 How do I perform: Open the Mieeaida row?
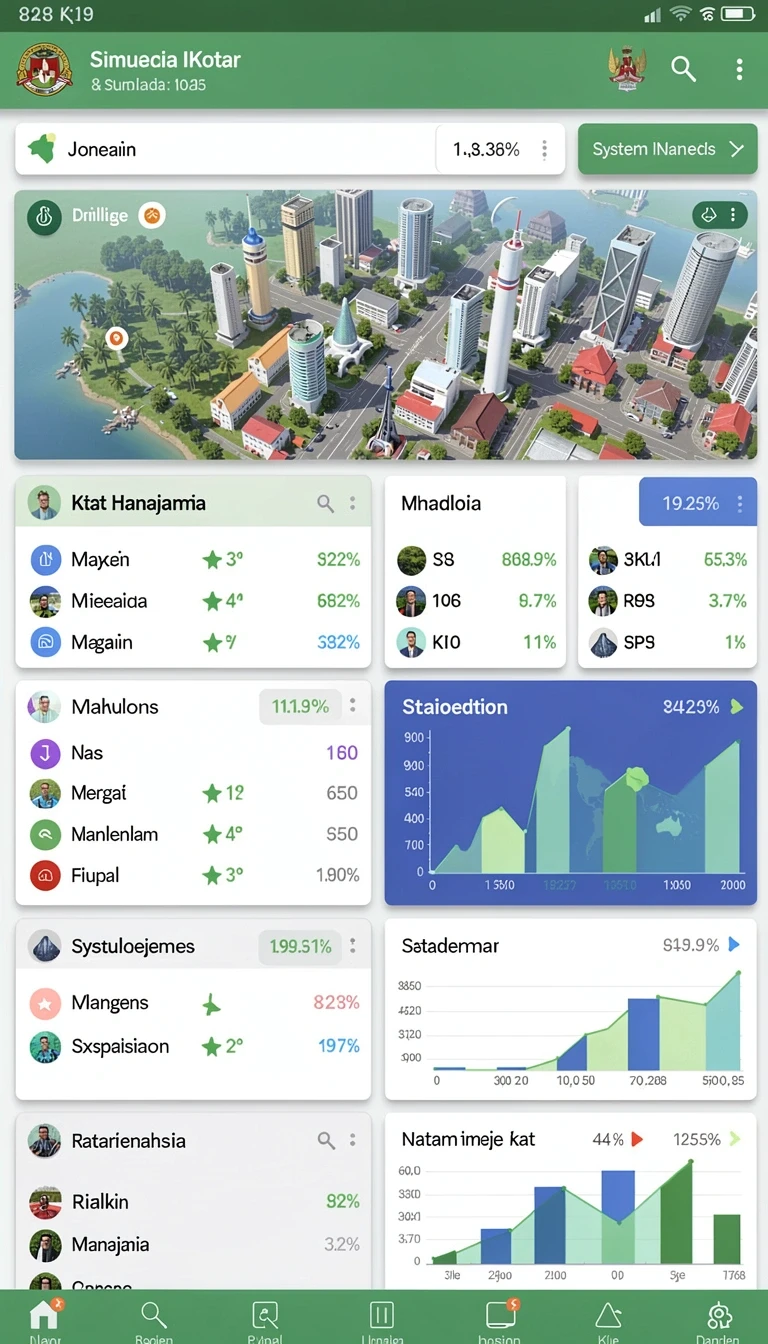[194, 601]
